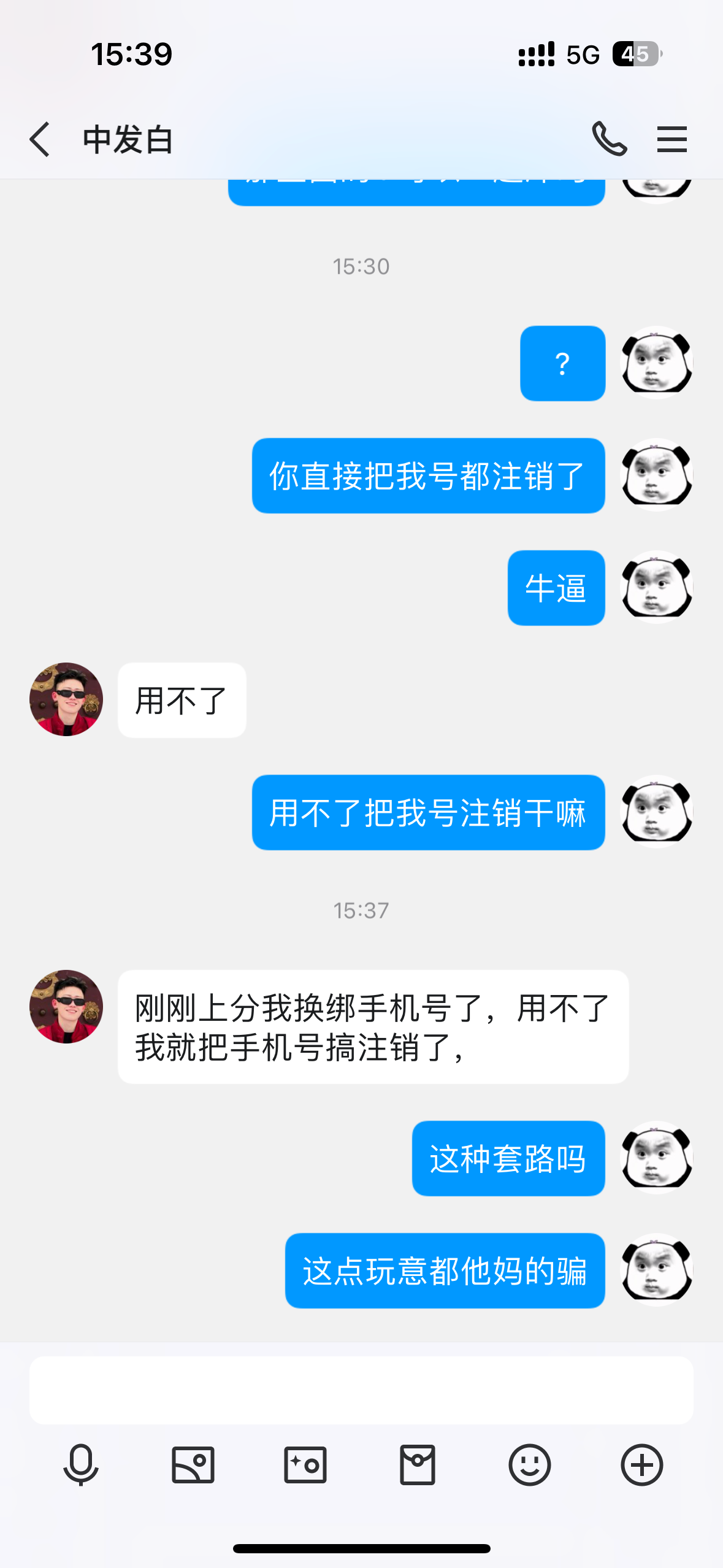Go back from the 中发白 chat
This screenshot has height=1568, width=723.
tap(40, 139)
